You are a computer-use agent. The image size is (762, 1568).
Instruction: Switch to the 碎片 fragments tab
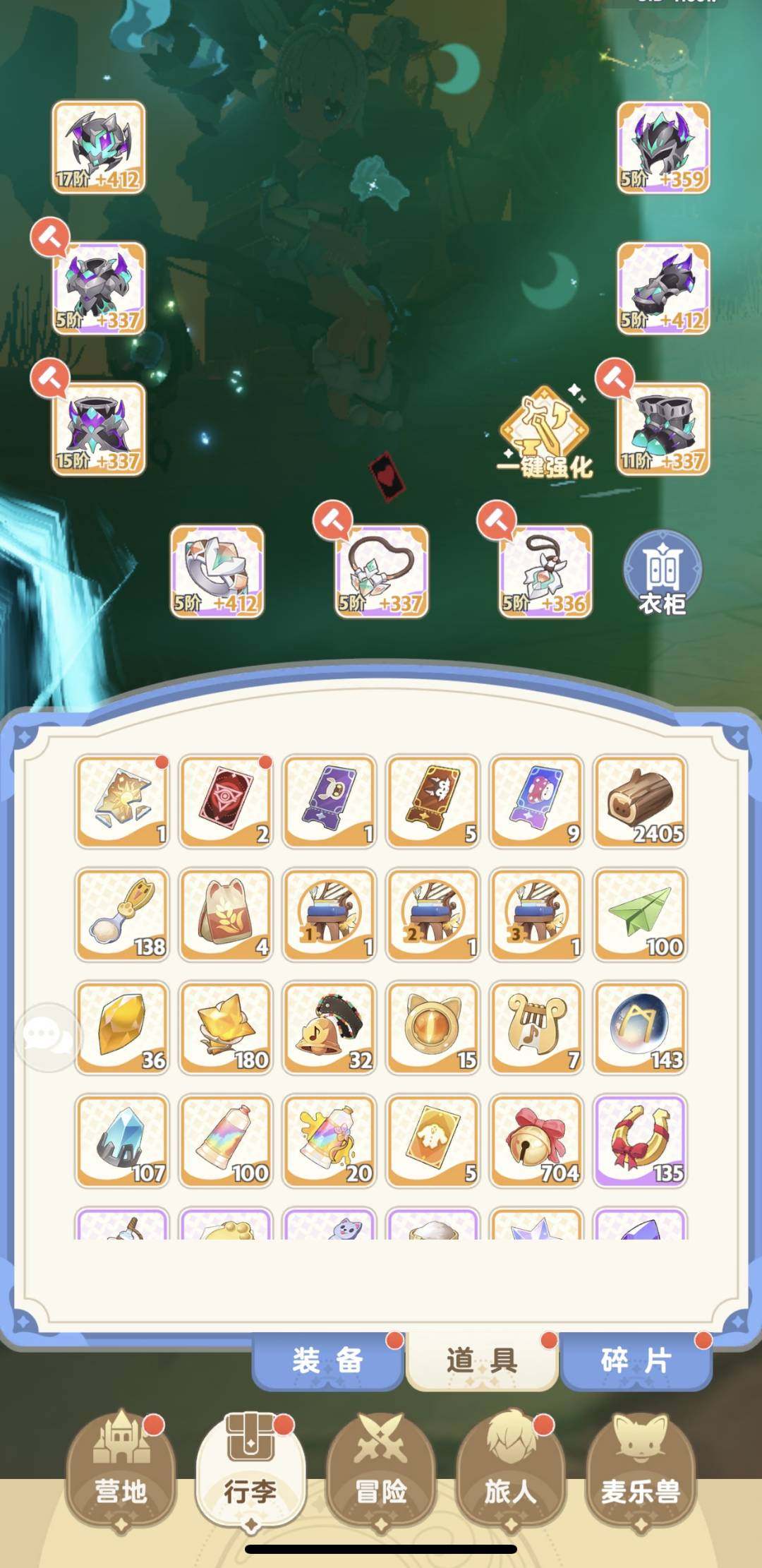tap(635, 1360)
